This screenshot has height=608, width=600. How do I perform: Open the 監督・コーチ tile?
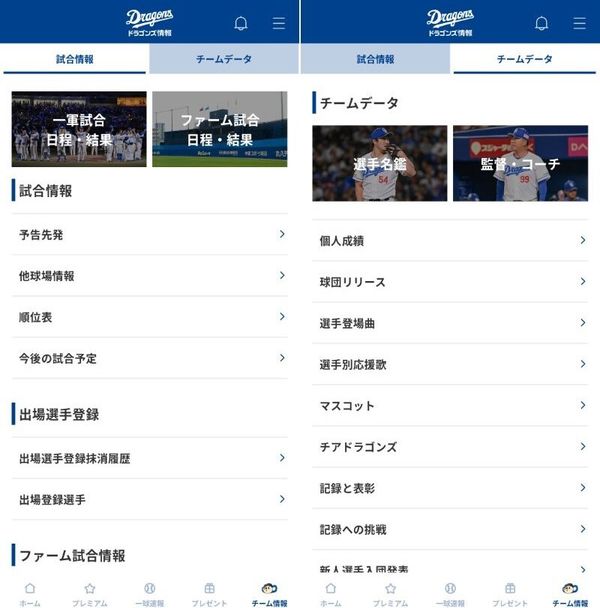520,163
